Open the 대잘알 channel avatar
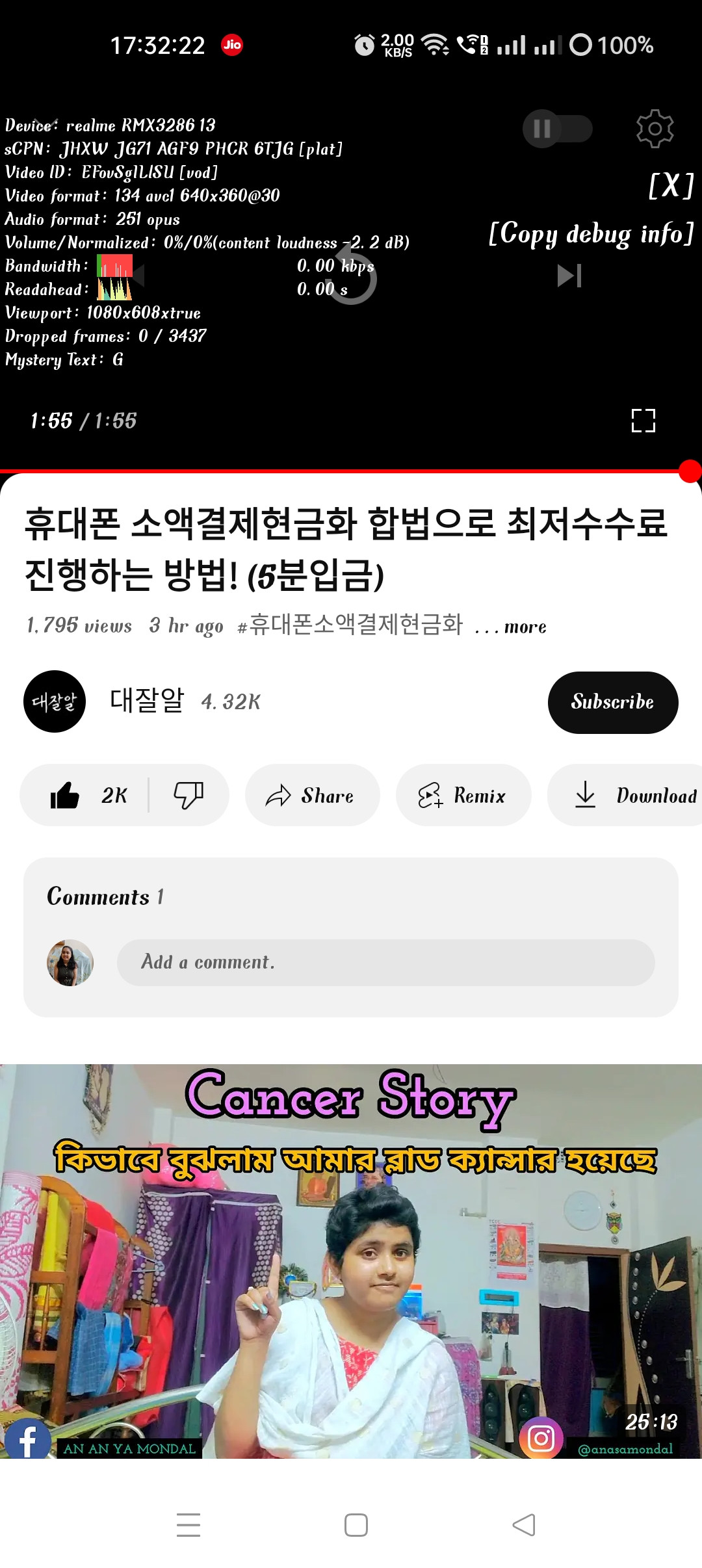The height and width of the screenshot is (1568, 702). coord(55,701)
